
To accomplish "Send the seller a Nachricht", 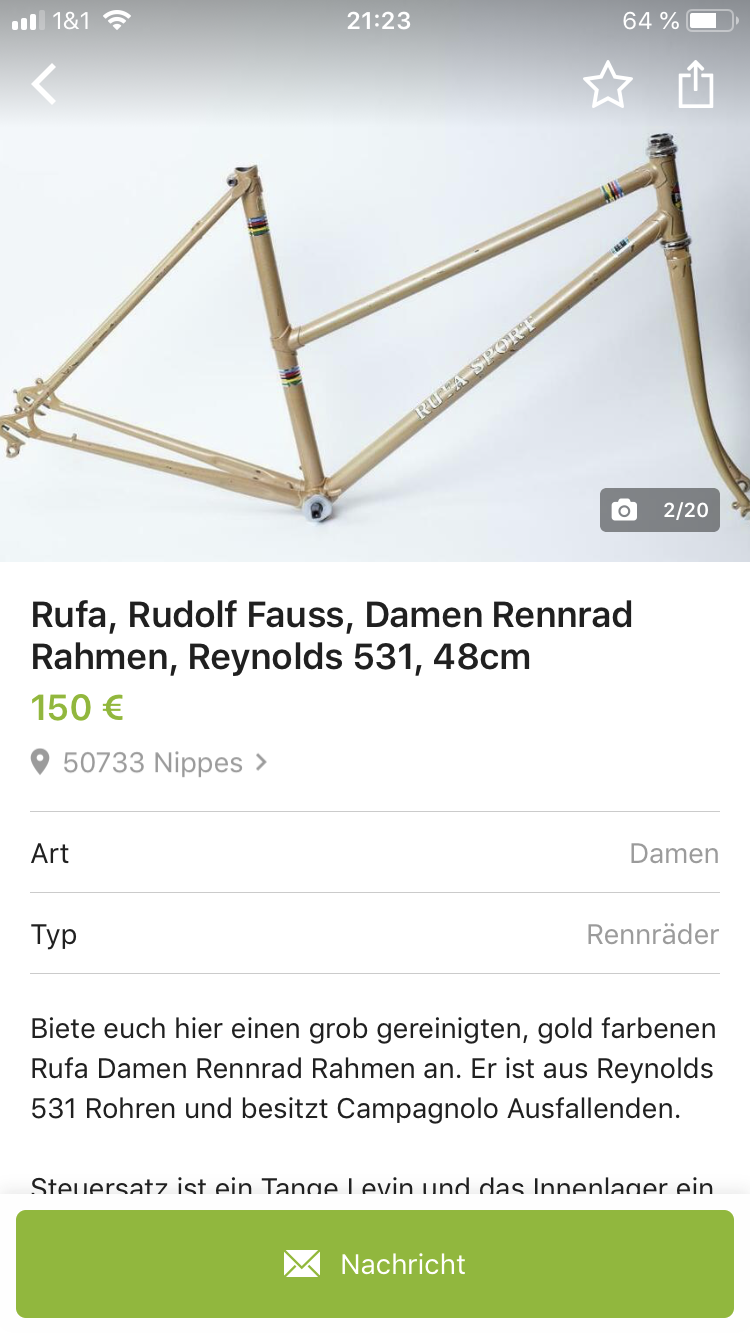I will (x=375, y=1264).
